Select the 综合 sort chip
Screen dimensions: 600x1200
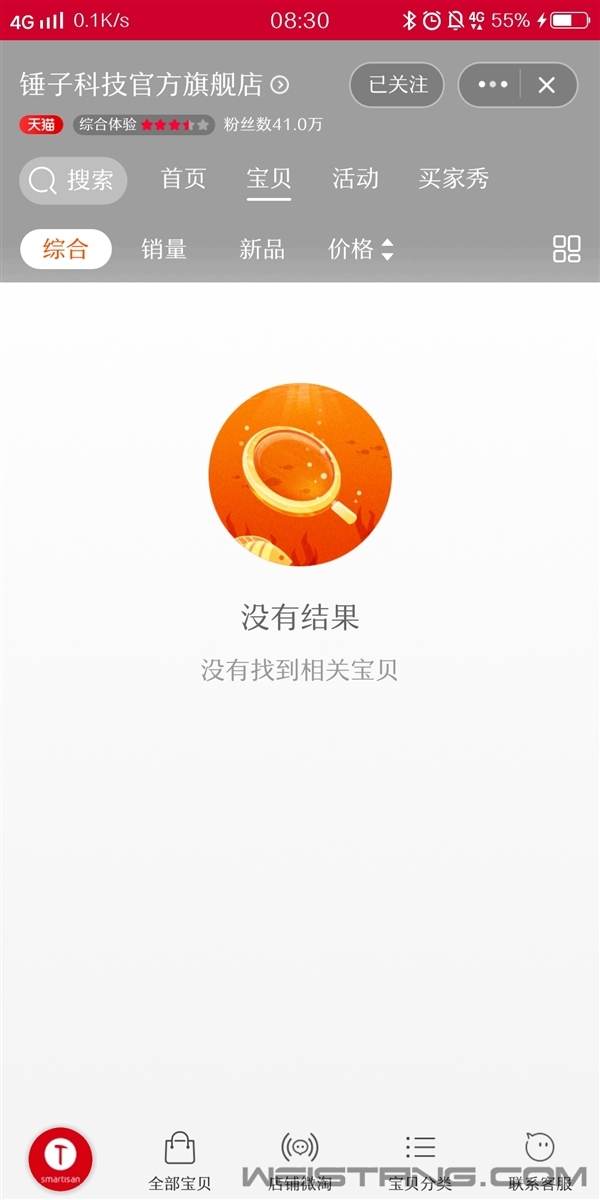pyautogui.click(x=66, y=249)
